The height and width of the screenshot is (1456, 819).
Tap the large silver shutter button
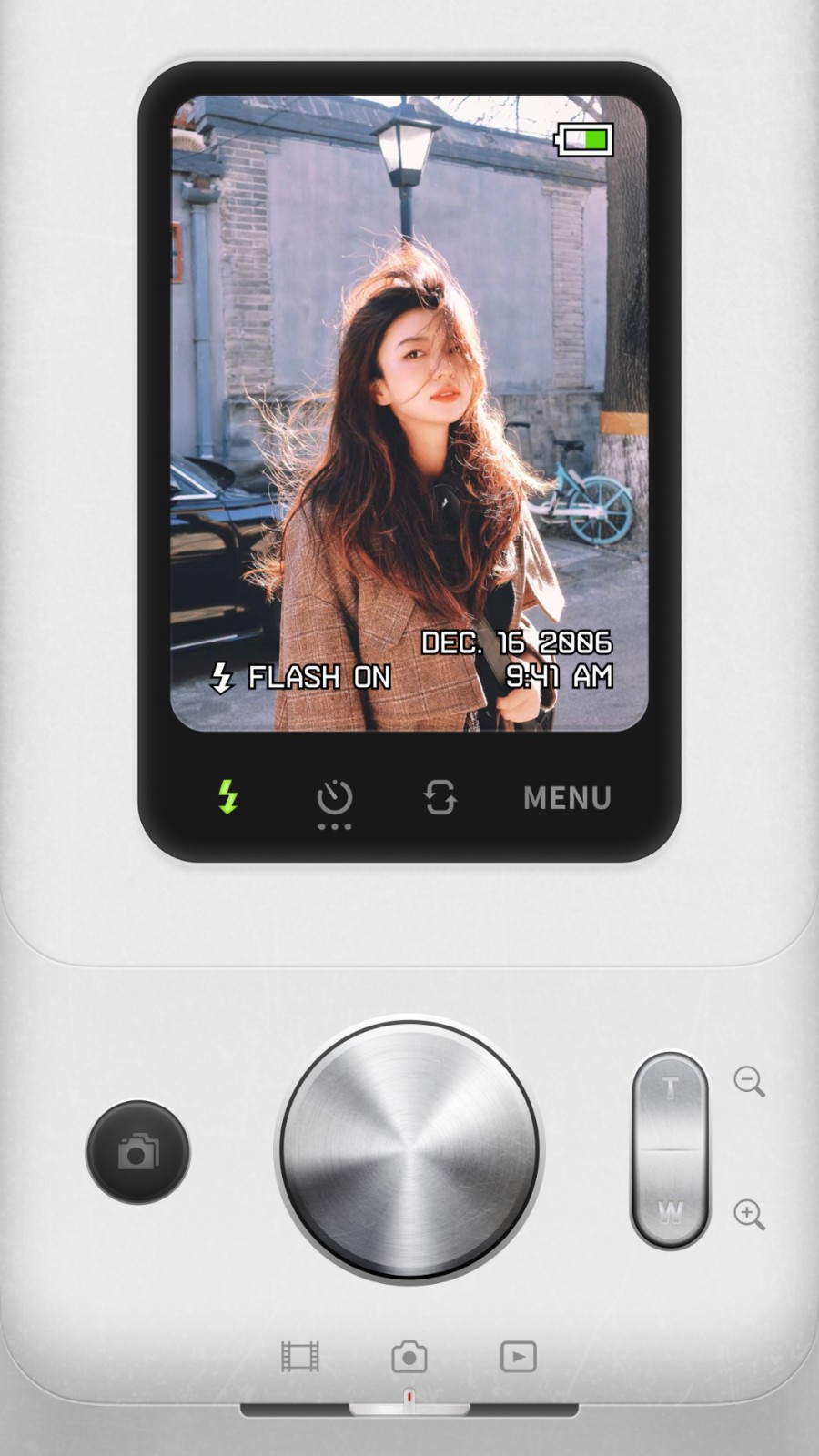pos(409,1150)
